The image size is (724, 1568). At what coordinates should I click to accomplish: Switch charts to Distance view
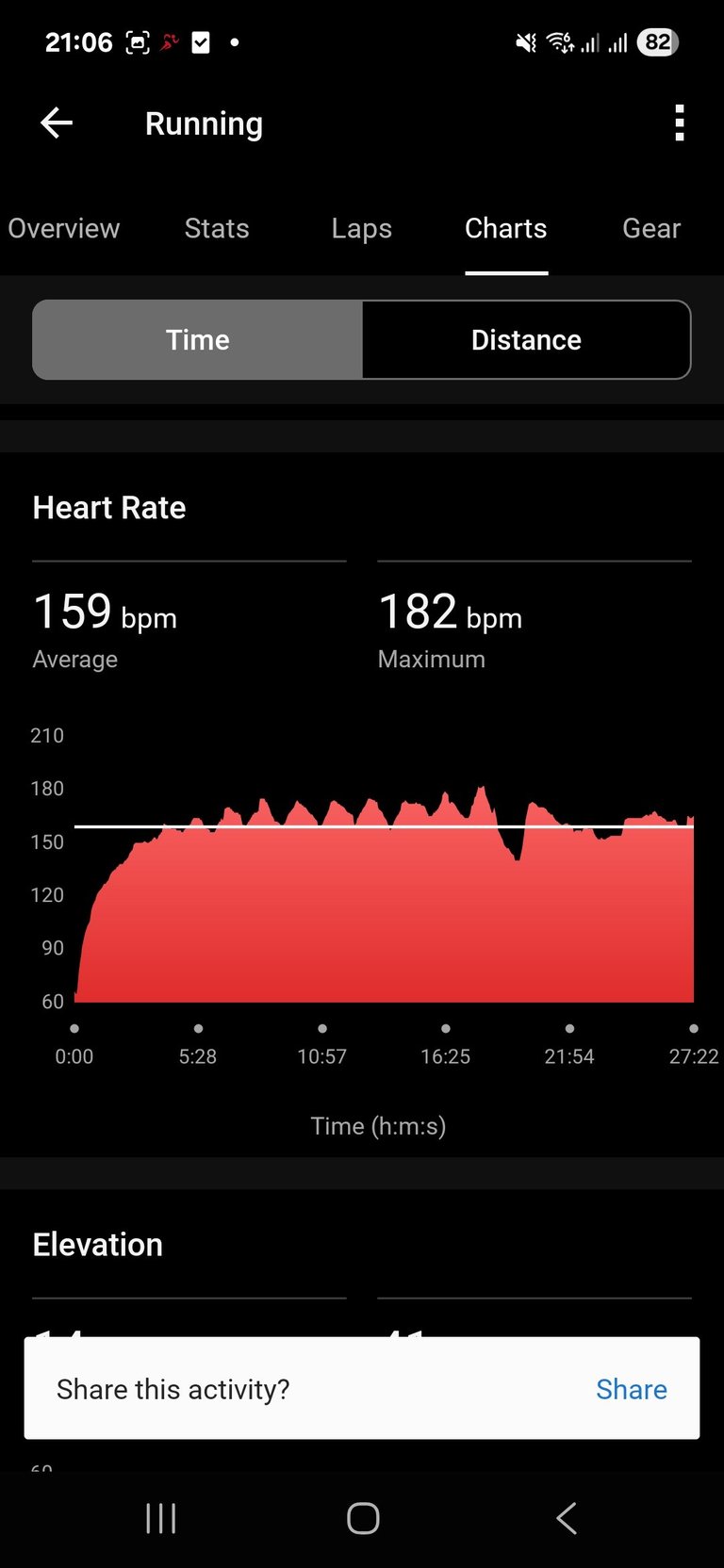click(x=526, y=340)
